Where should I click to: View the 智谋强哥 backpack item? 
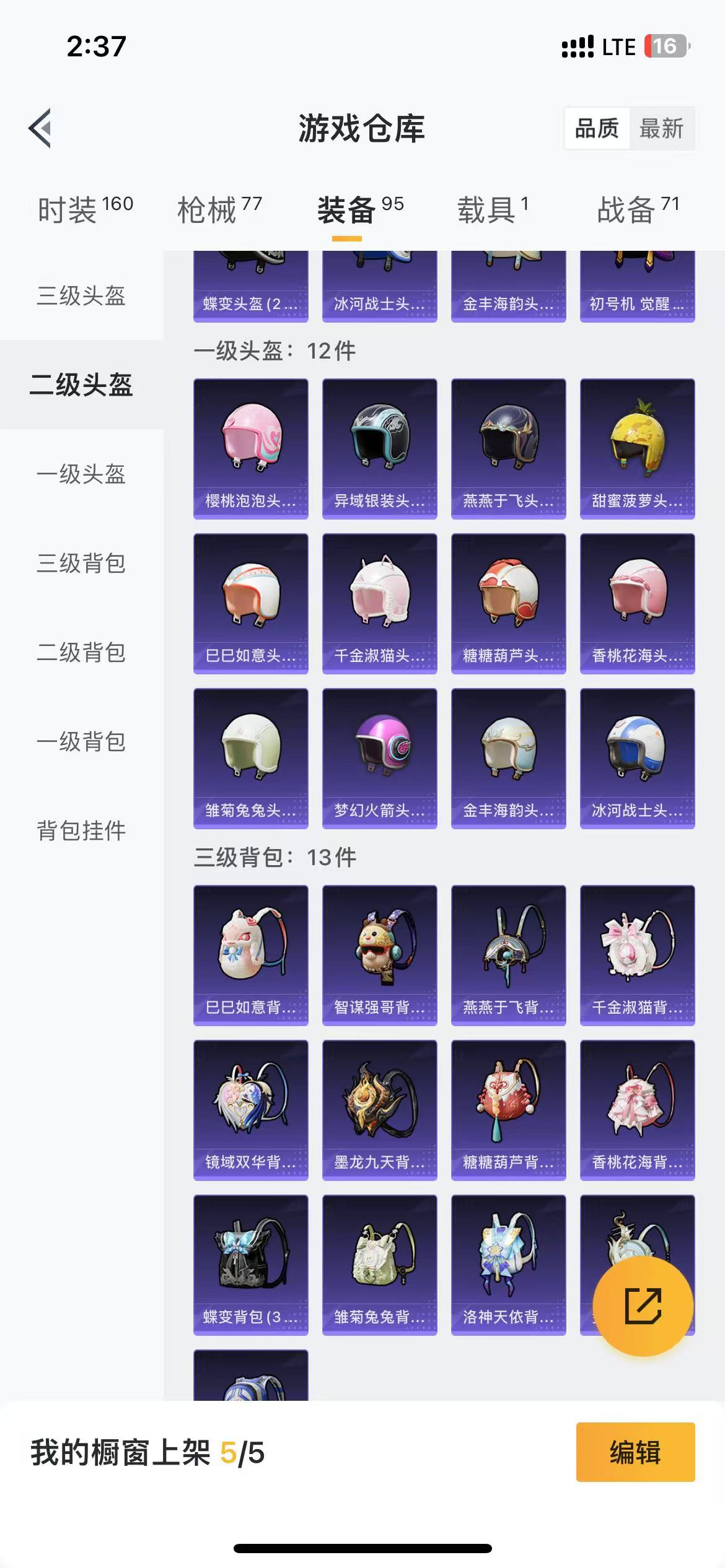[x=379, y=955]
